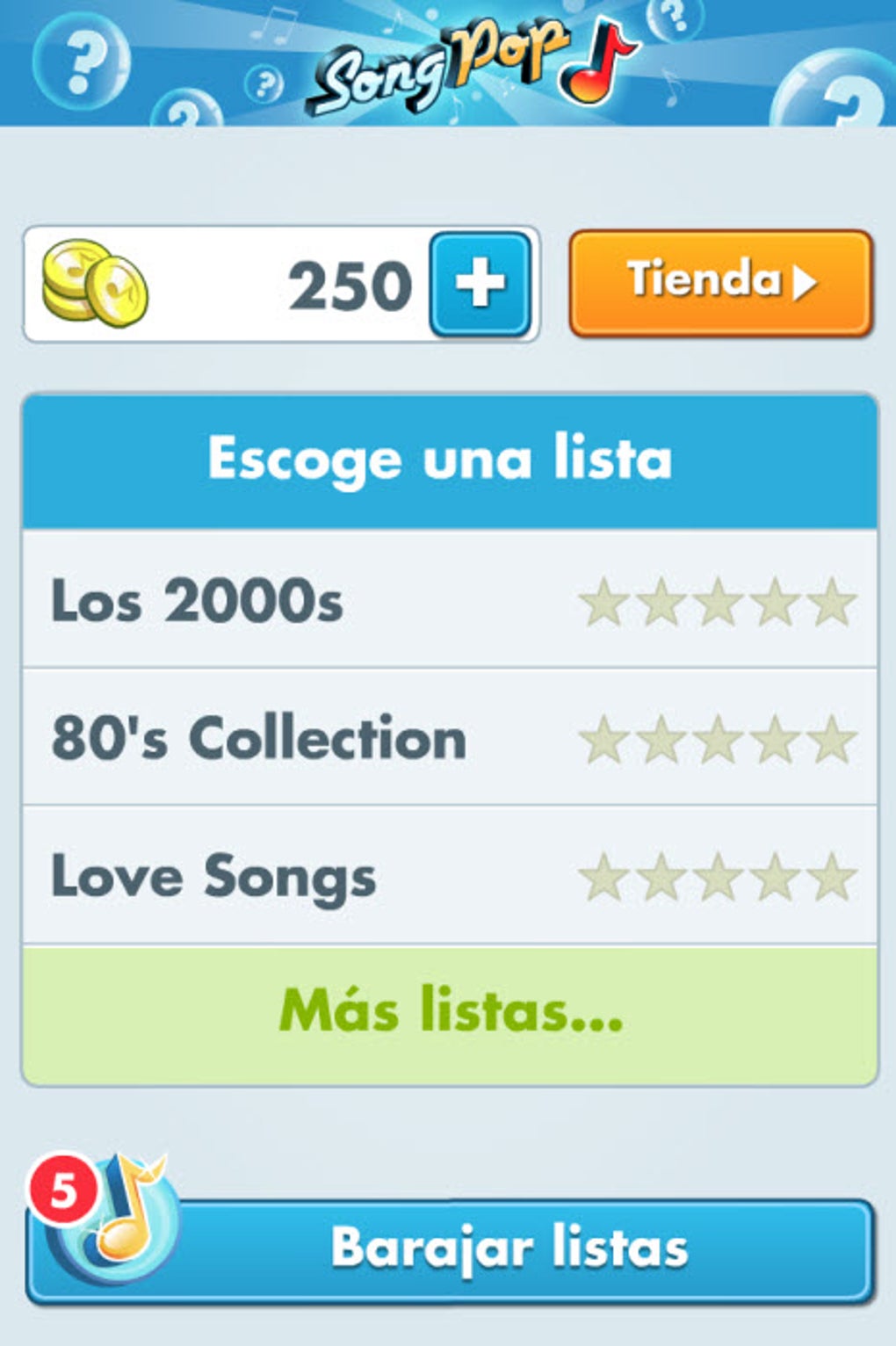Tap the star rating for 80's Collection
Image resolution: width=896 pixels, height=1346 pixels.
720,740
